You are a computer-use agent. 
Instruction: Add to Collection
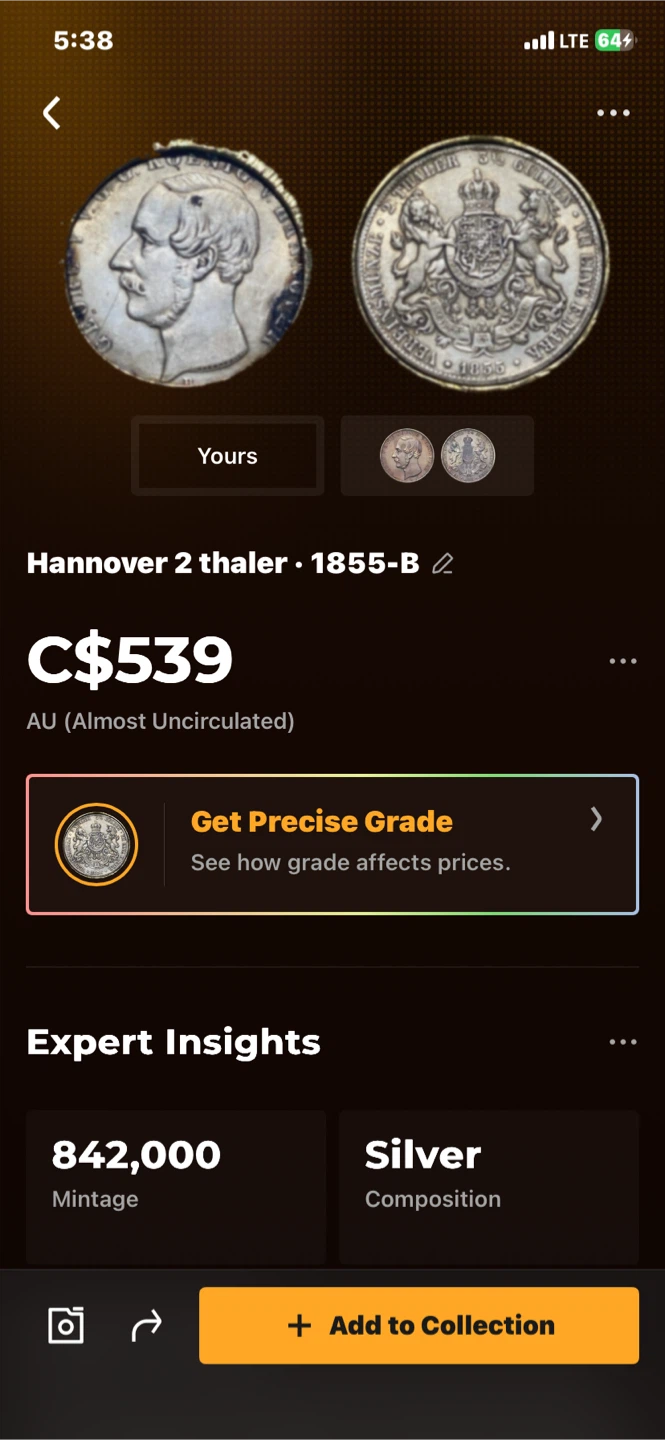coord(419,1325)
